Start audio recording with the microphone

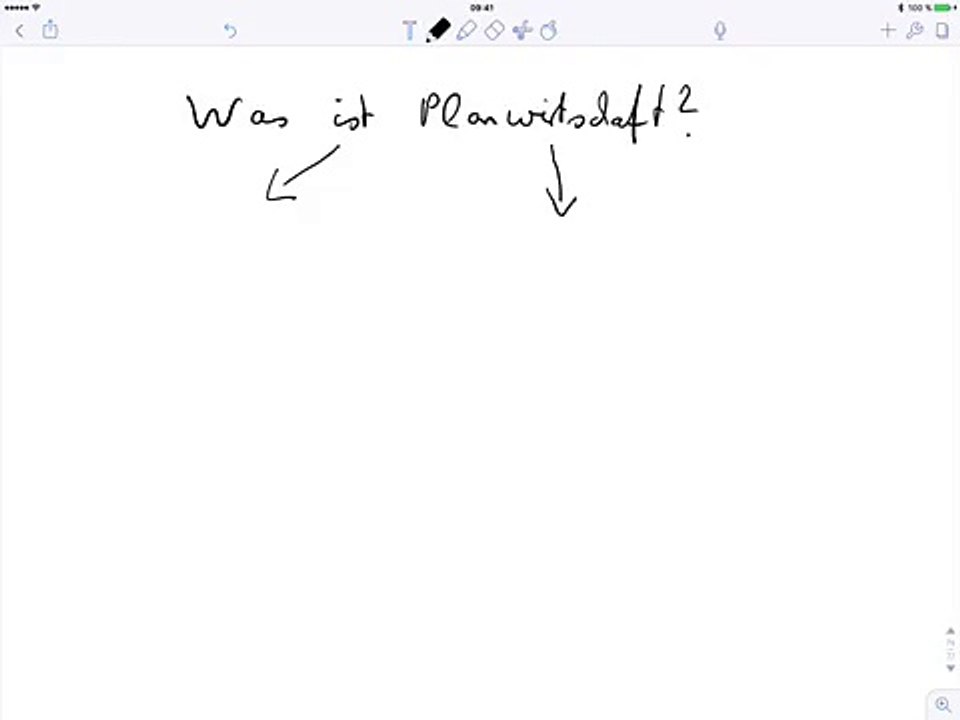tap(719, 31)
